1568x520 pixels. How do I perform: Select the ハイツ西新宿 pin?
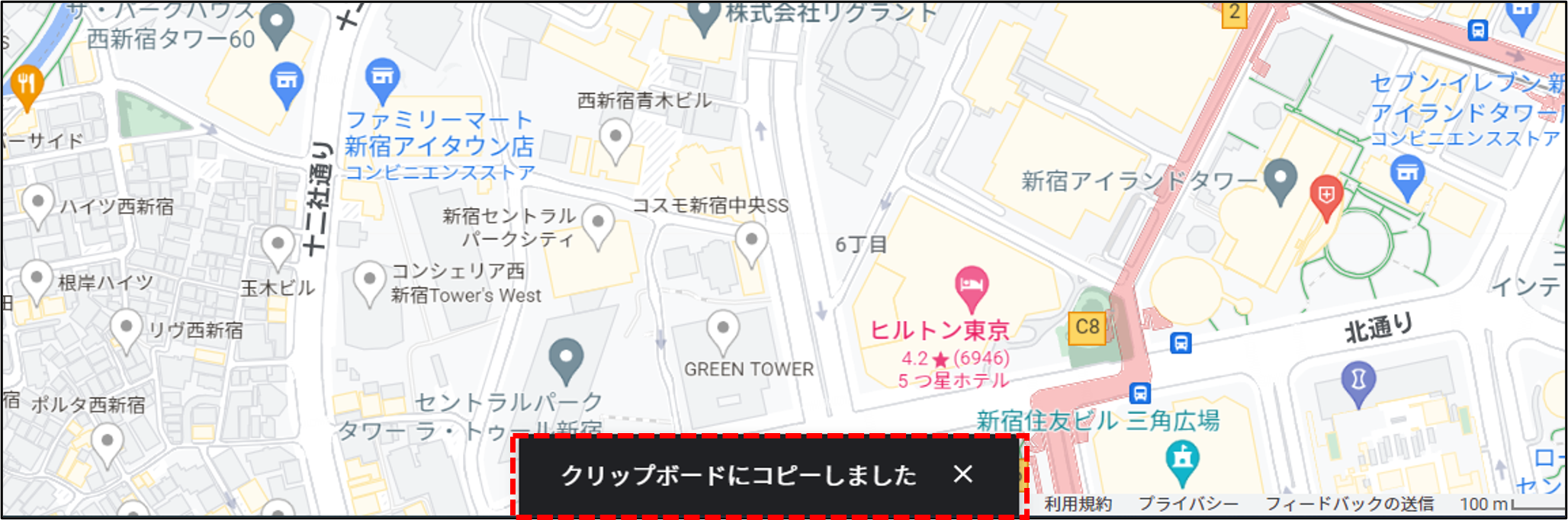(x=37, y=203)
